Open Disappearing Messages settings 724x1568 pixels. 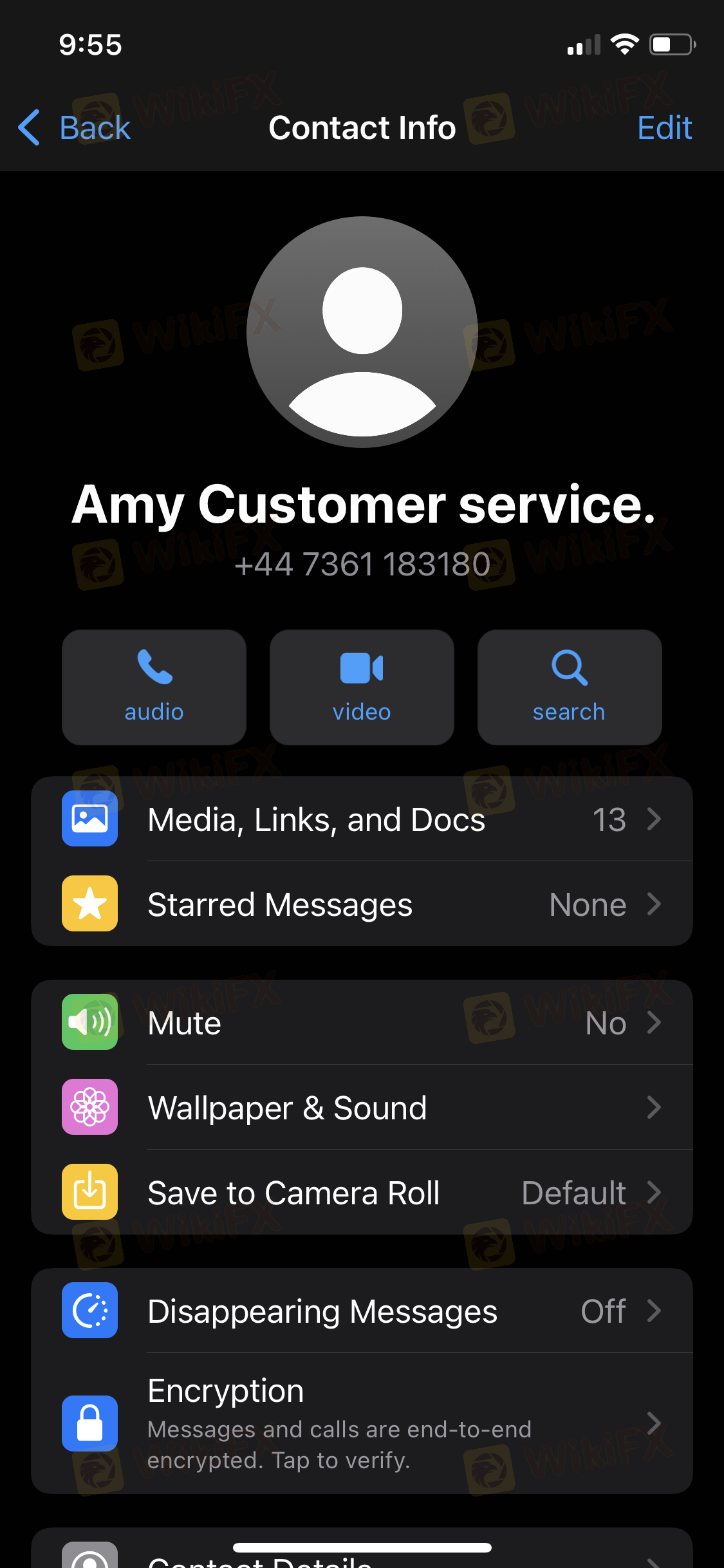[x=362, y=1311]
